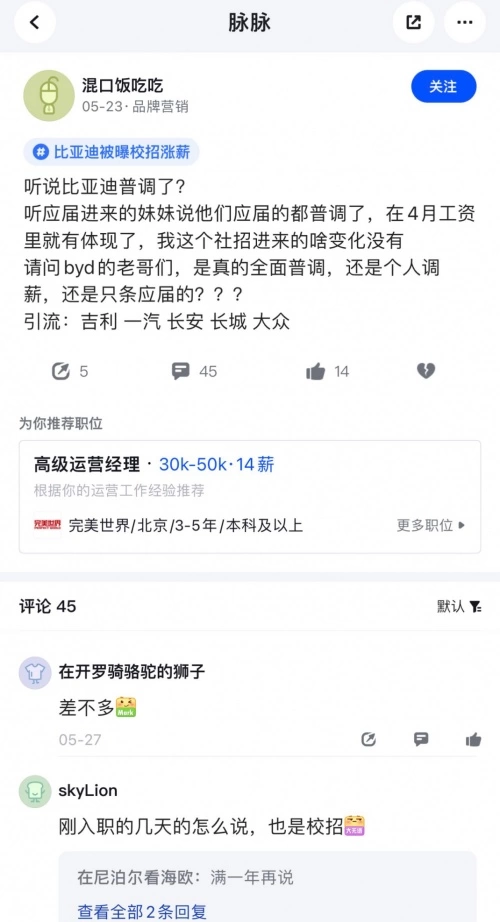
Task: Follow 混口饭吃吃 with the 关注 button
Action: coord(444,86)
